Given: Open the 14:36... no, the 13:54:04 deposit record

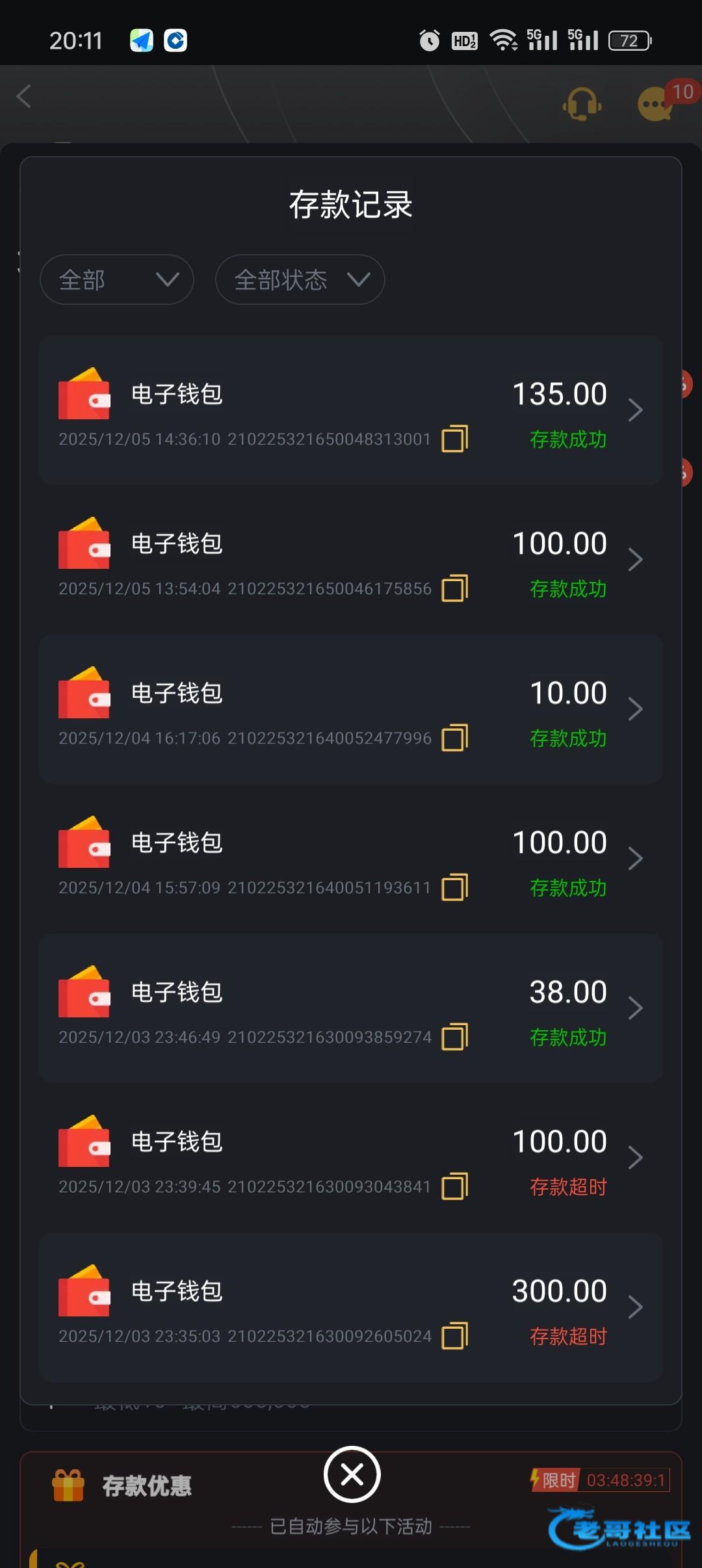Looking at the screenshot, I should pos(635,560).
